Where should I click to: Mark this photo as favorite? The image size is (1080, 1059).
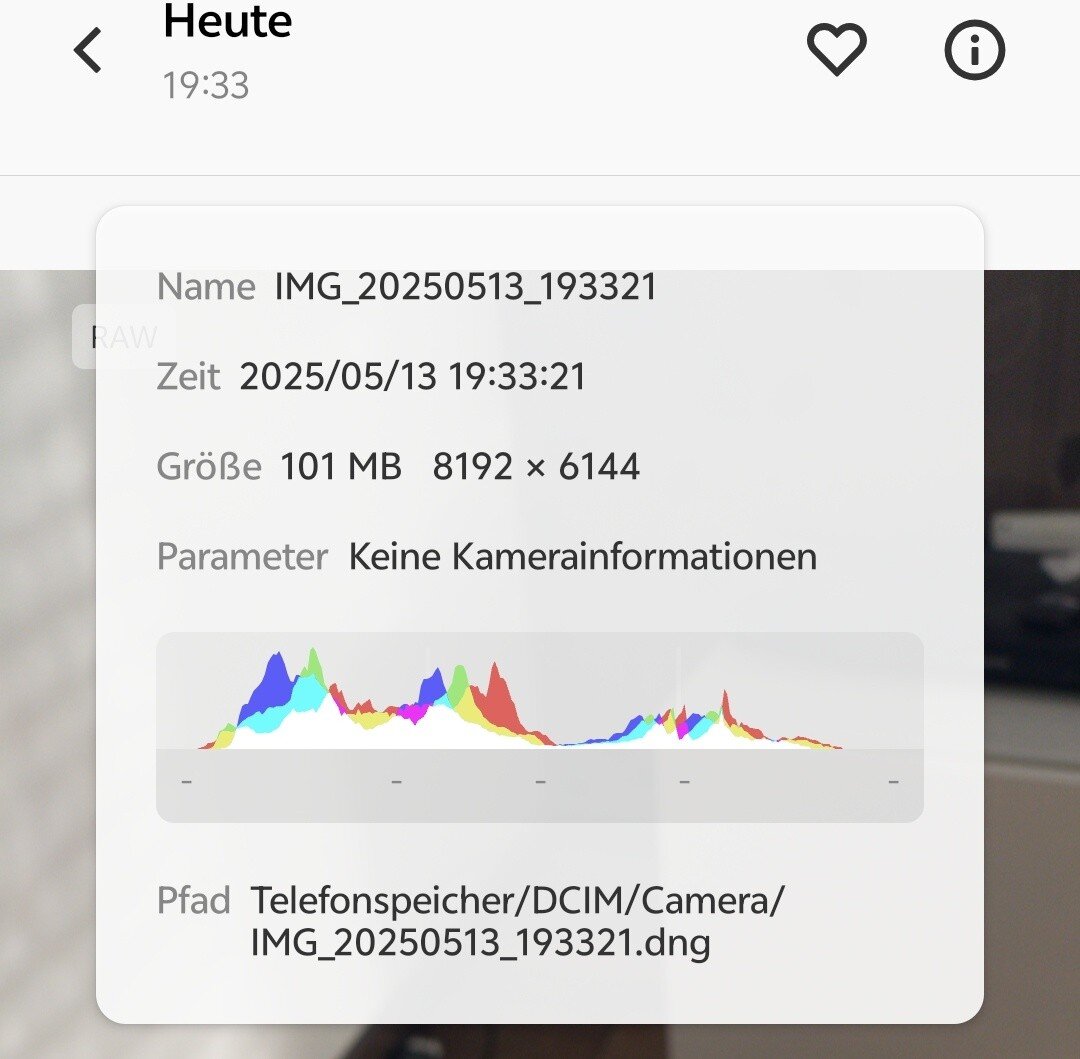pyautogui.click(x=836, y=49)
